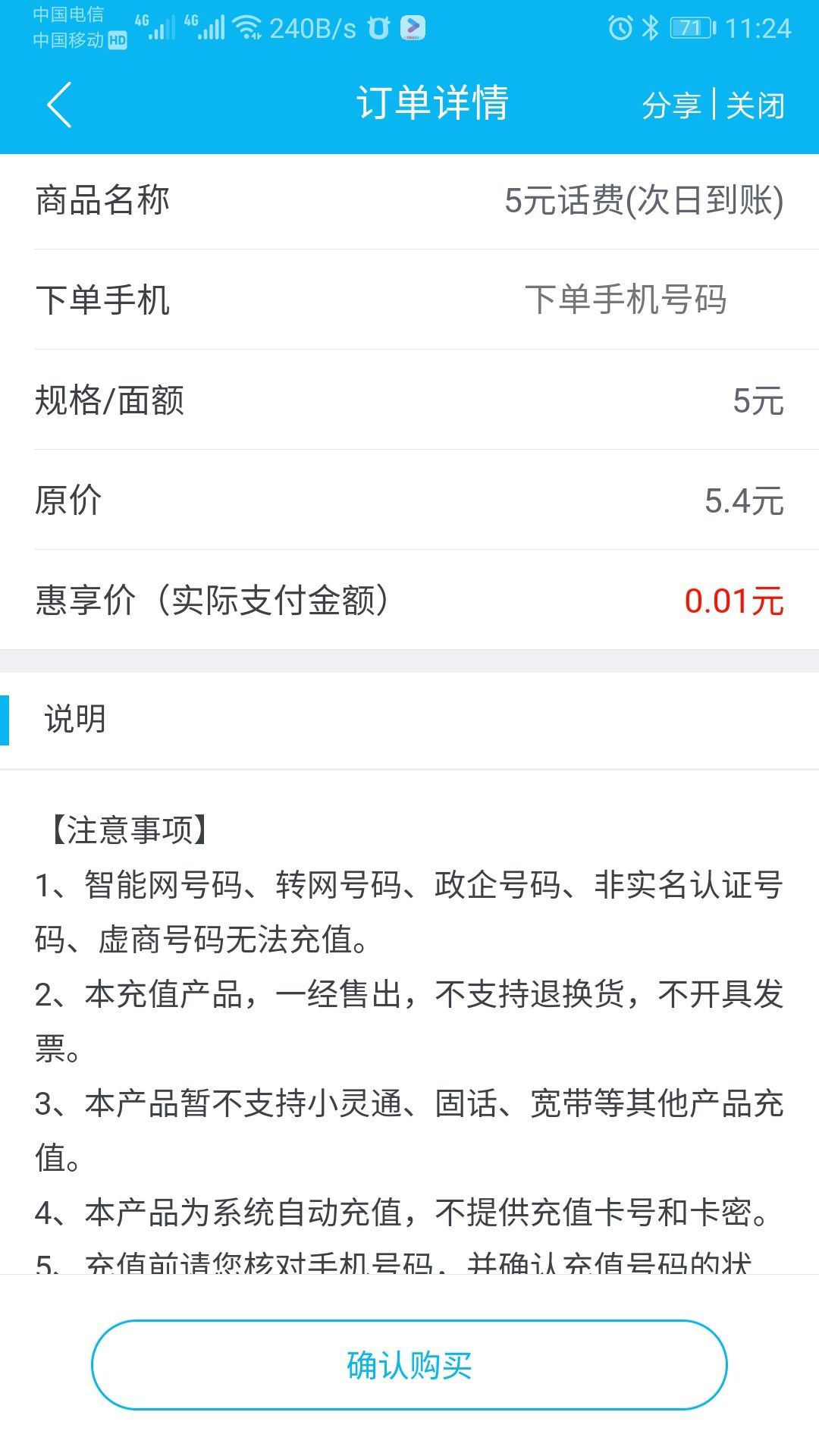Enter the phone number in 下单手机号码 field
Screen dimensions: 819x1456
pyautogui.click(x=626, y=300)
